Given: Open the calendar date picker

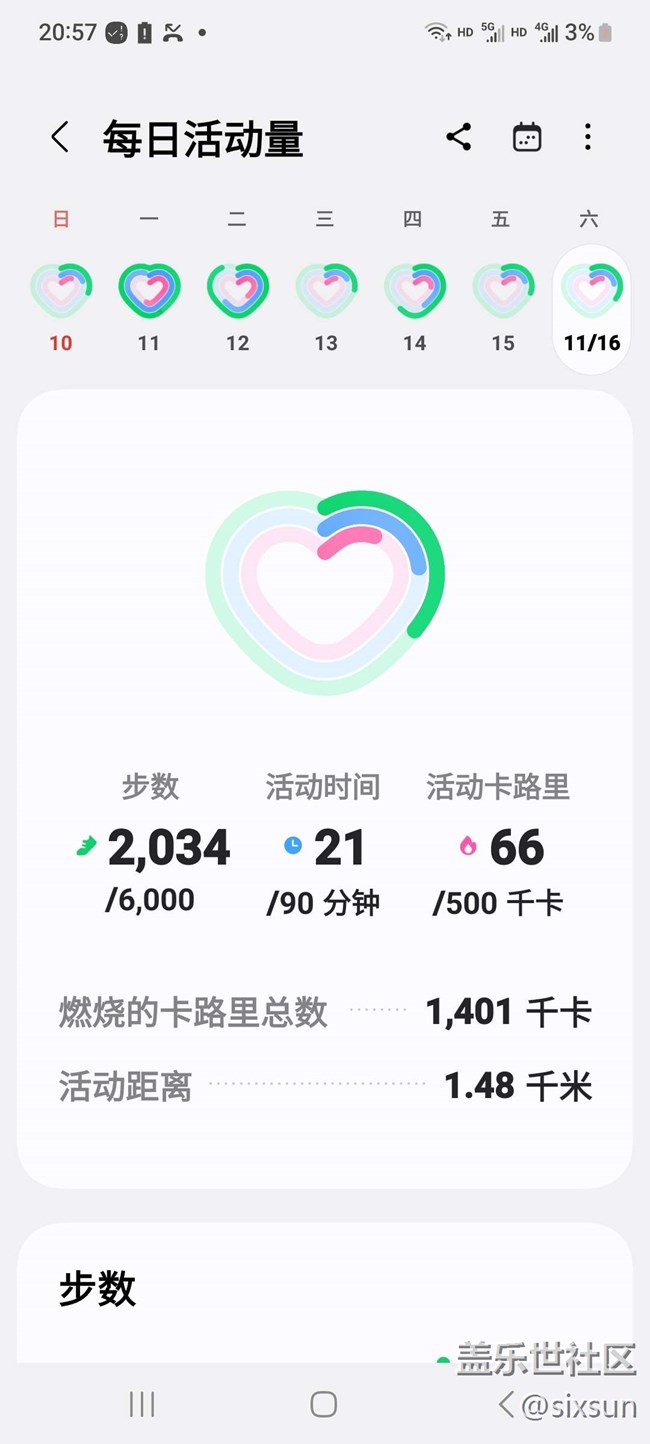Looking at the screenshot, I should tap(527, 138).
